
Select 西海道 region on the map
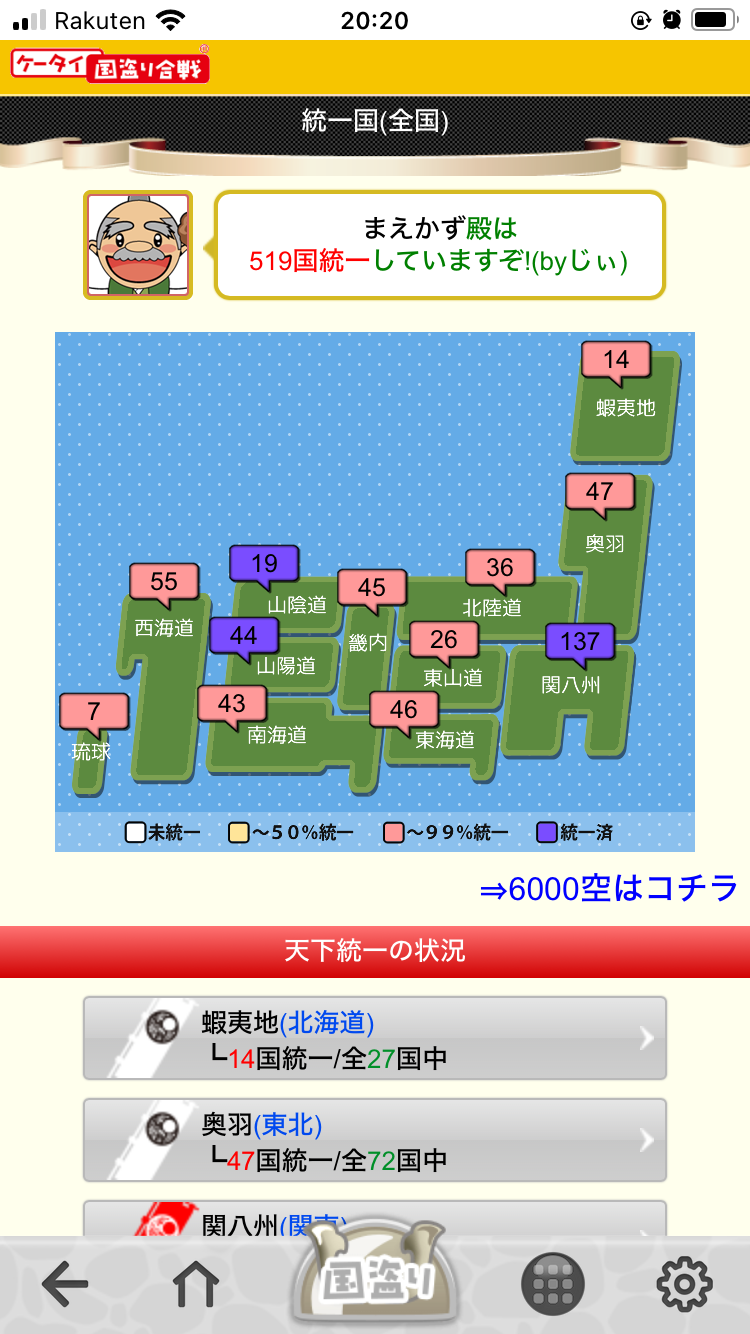[165, 628]
